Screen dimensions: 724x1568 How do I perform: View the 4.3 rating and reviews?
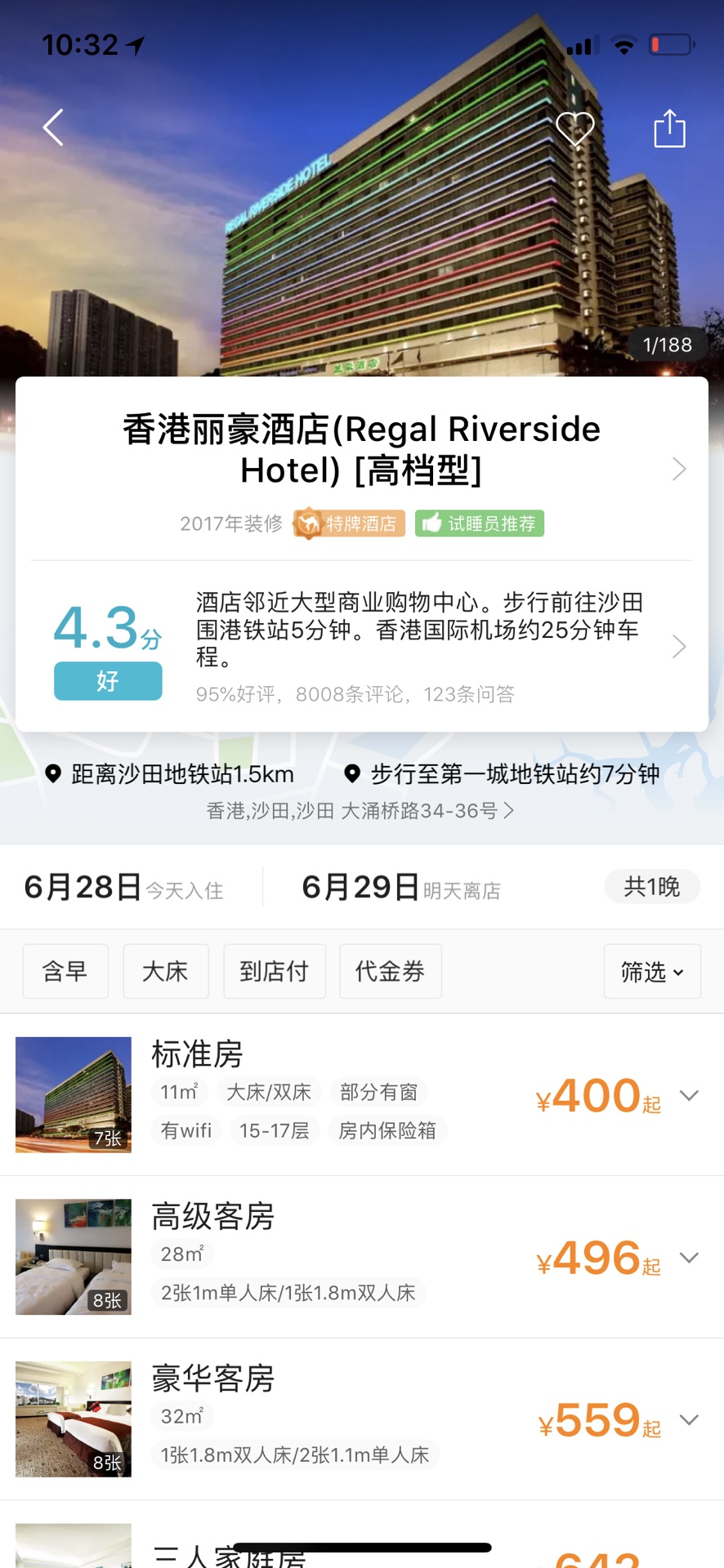[361, 647]
